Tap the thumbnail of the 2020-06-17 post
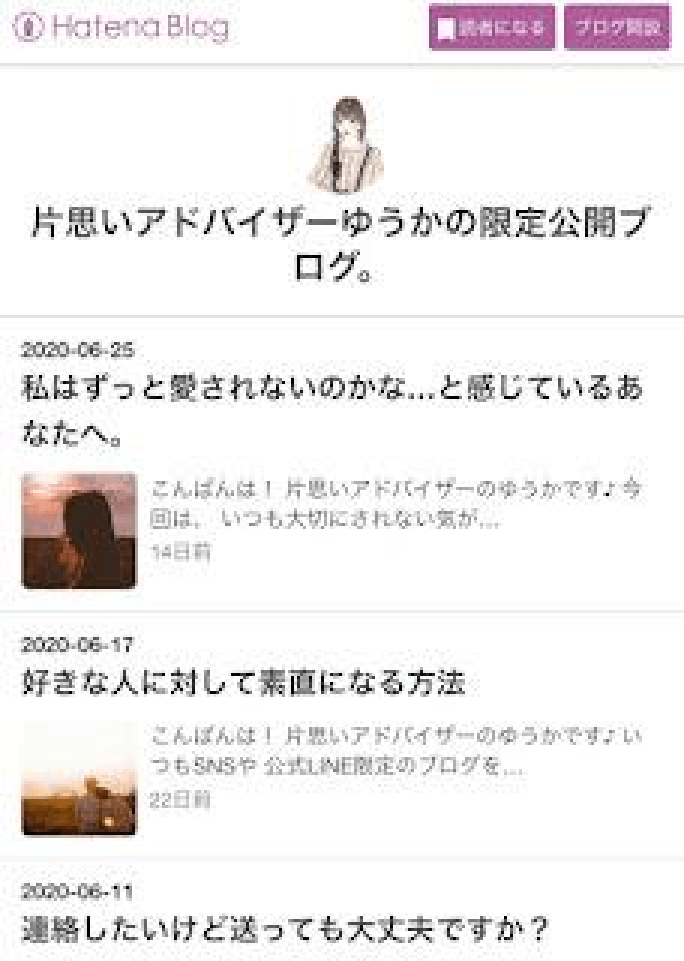The image size is (684, 961). click(x=79, y=778)
